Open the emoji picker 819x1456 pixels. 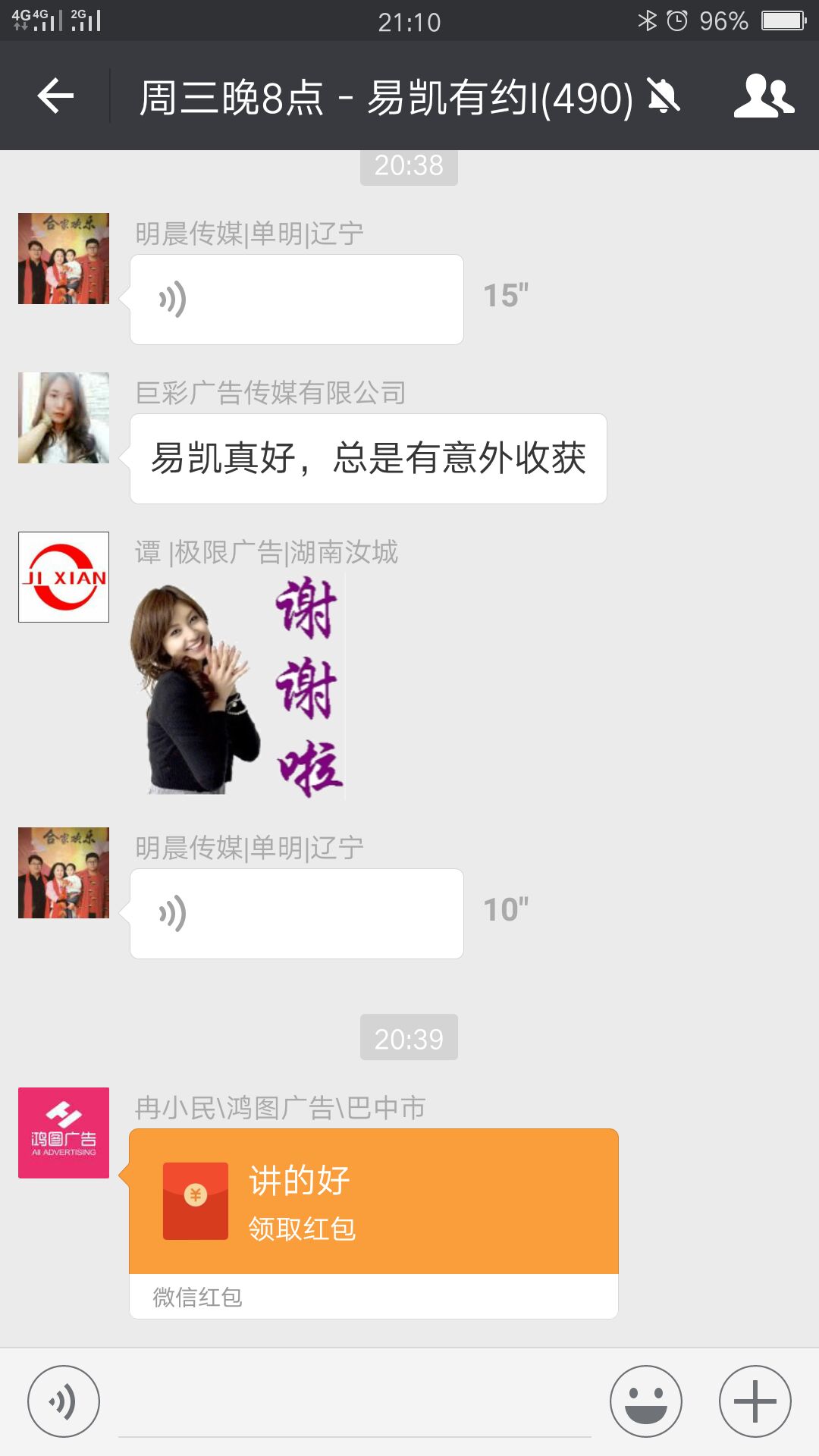tap(645, 1401)
